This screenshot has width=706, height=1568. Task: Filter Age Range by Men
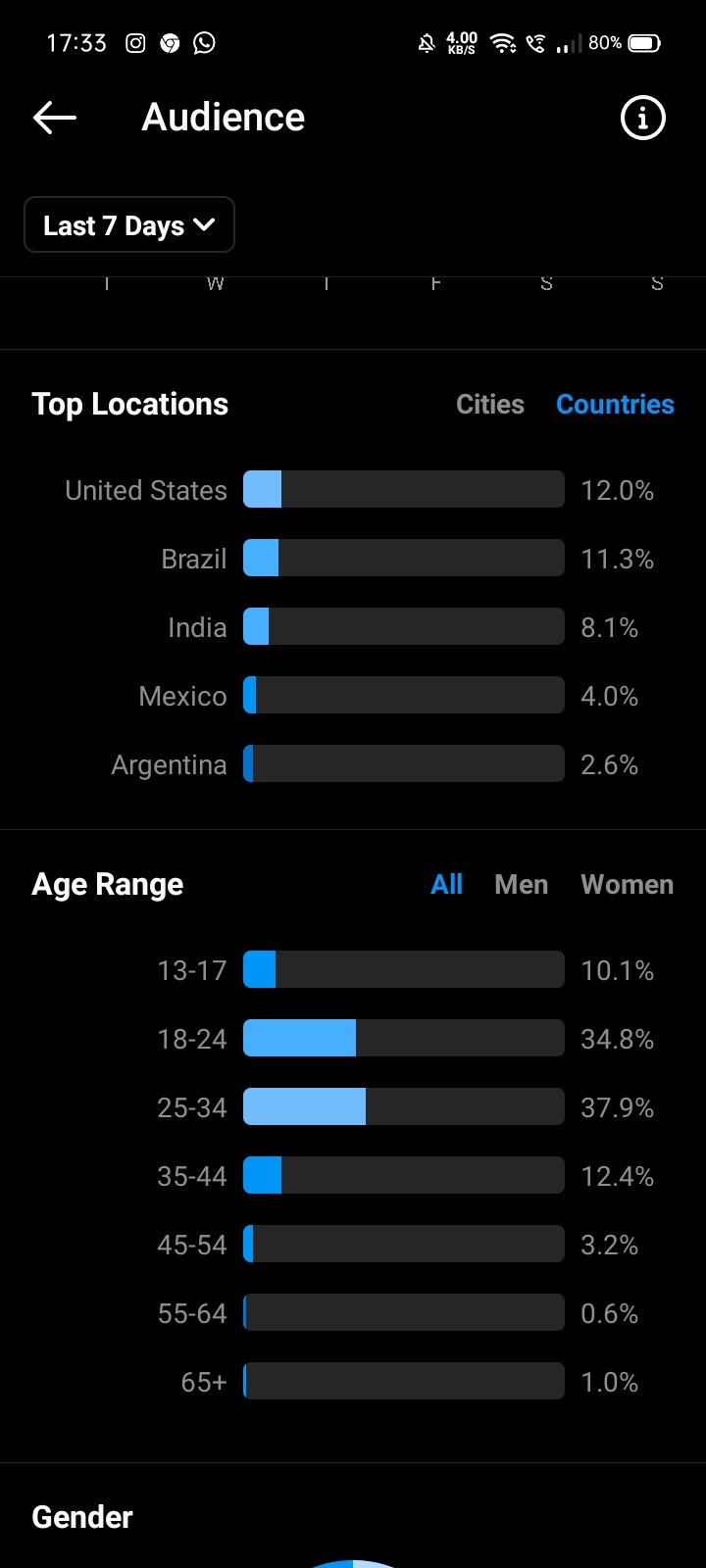(521, 885)
